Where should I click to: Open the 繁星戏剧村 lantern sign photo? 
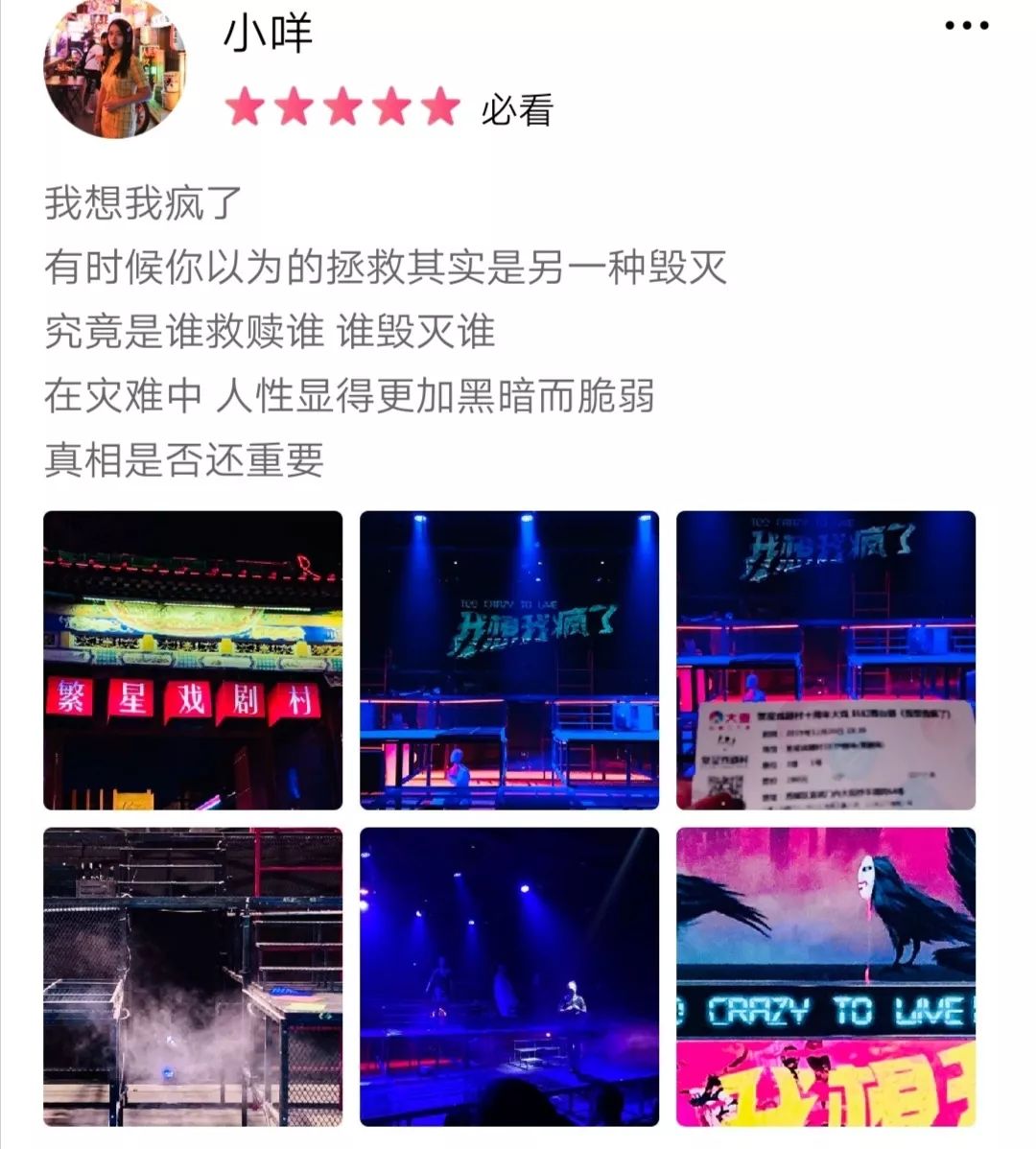point(192,660)
